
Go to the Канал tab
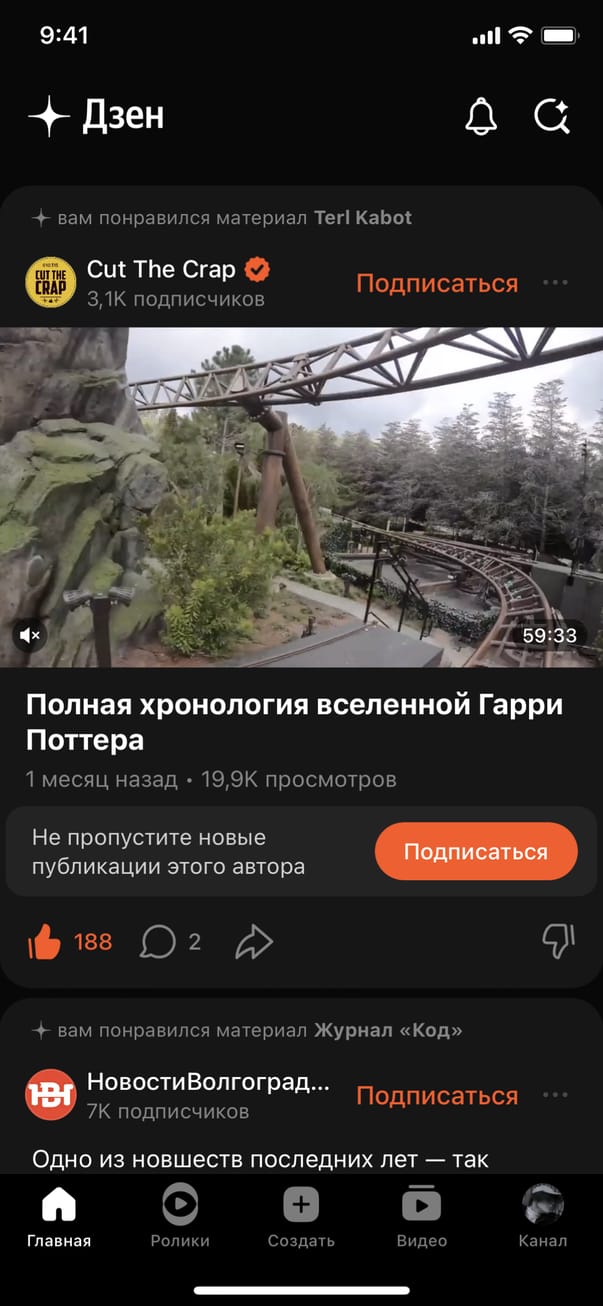point(543,1217)
